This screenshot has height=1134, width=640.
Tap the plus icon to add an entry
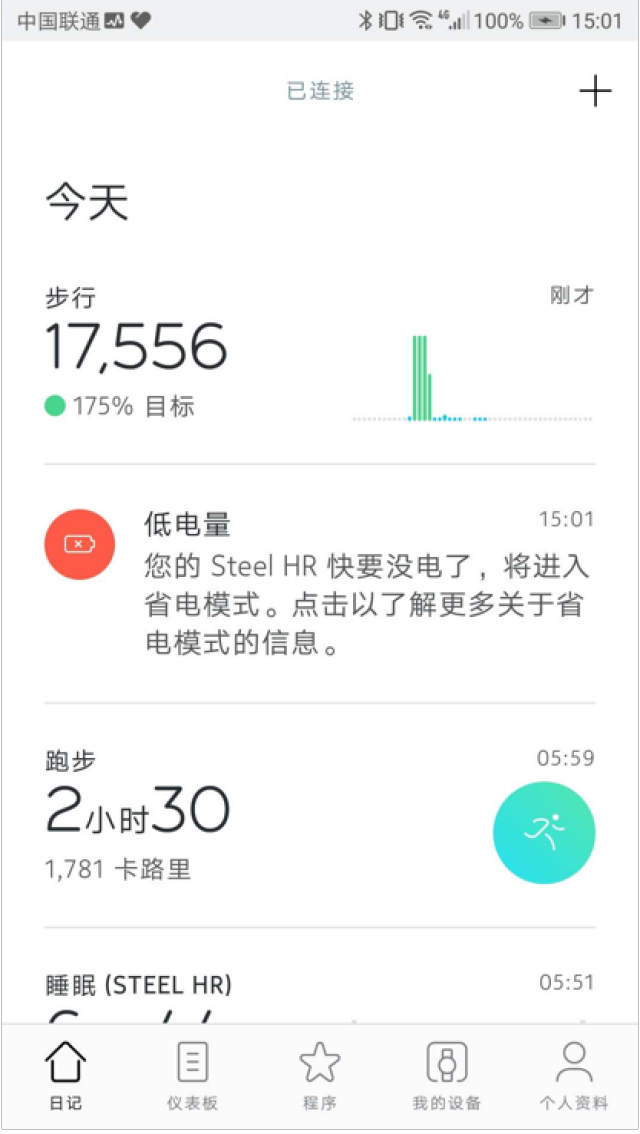point(594,92)
